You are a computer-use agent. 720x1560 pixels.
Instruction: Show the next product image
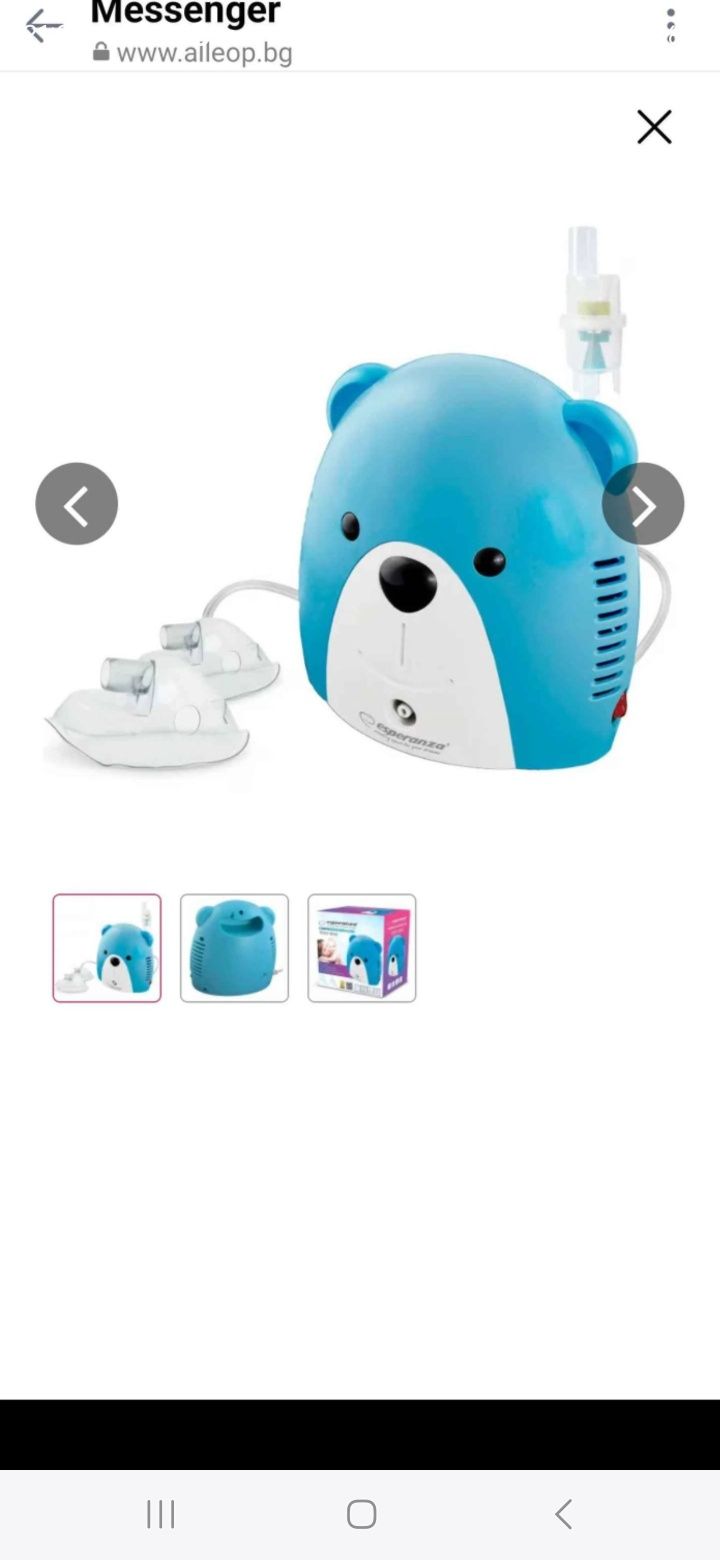643,504
